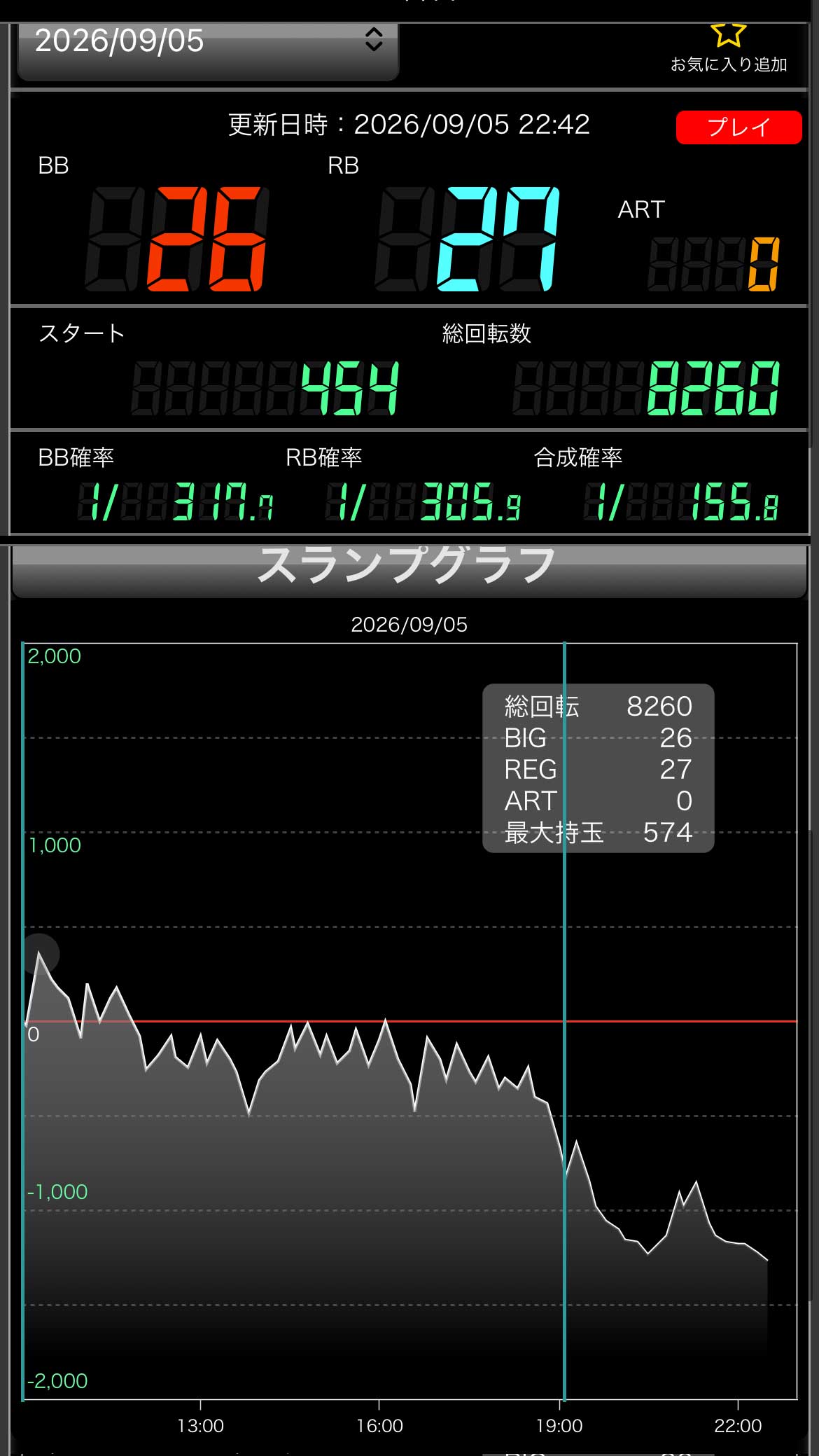Tap the red プレイ button
Screen dimensions: 819x1456
[738, 127]
